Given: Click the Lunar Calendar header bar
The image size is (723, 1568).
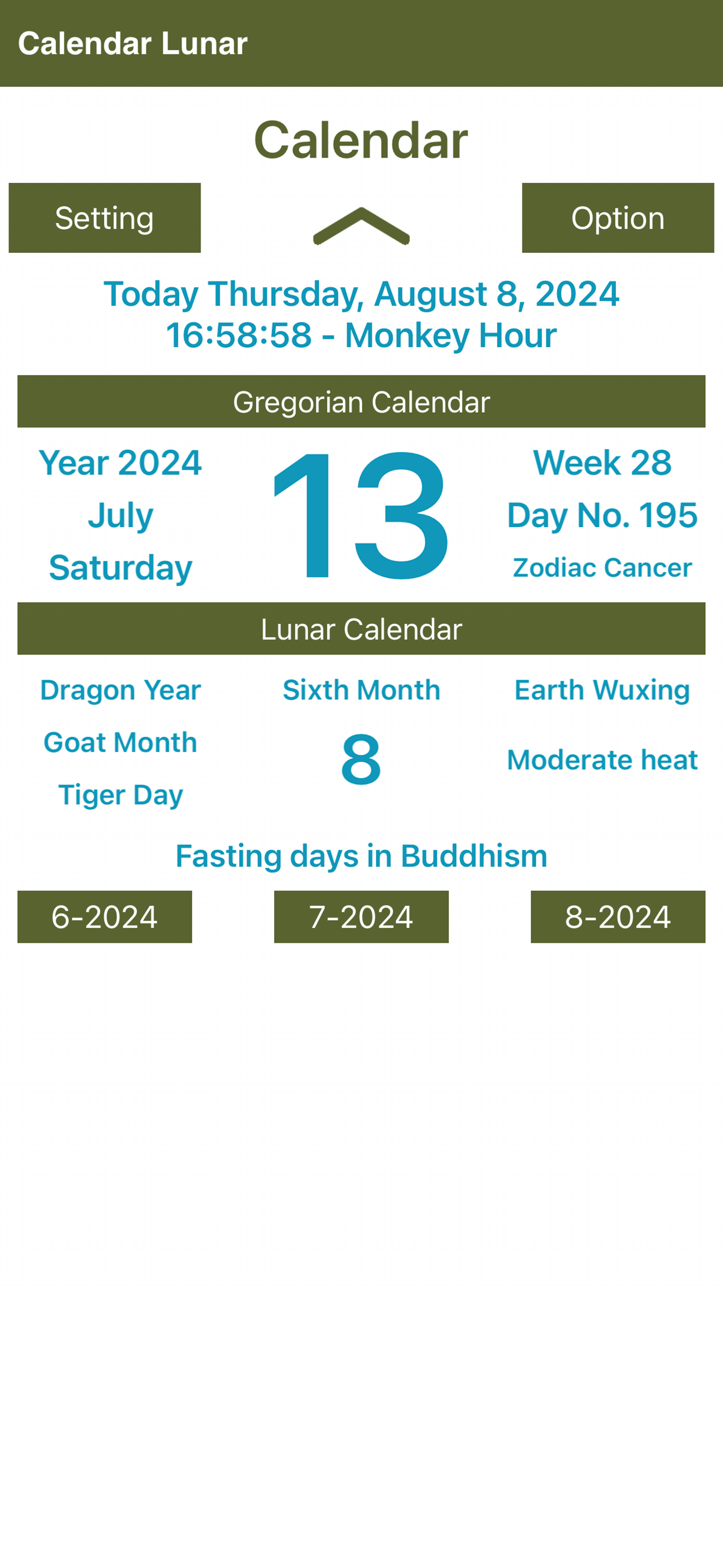Looking at the screenshot, I should click(x=361, y=629).
